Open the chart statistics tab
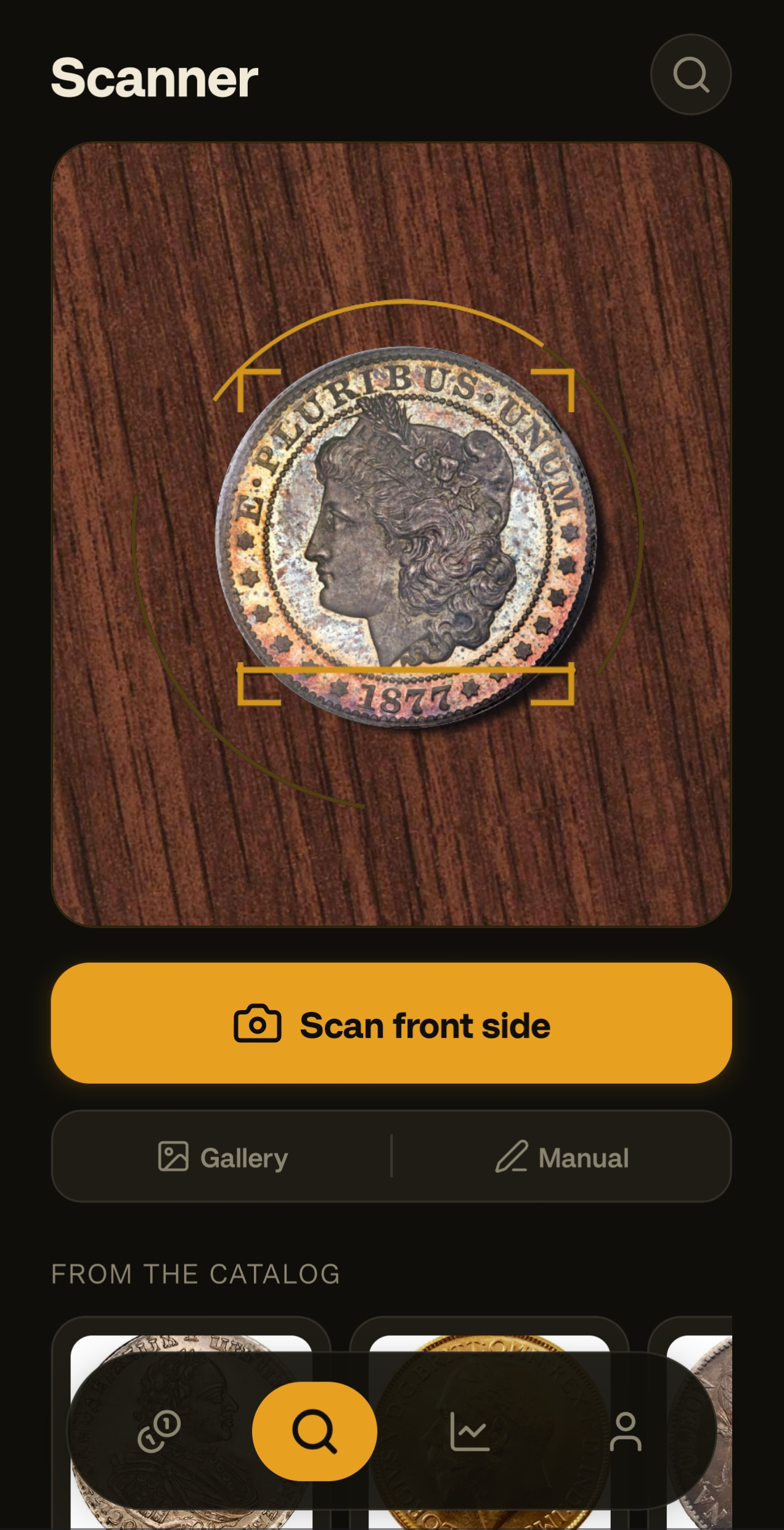This screenshot has height=1530, width=784. pyautogui.click(x=470, y=1432)
